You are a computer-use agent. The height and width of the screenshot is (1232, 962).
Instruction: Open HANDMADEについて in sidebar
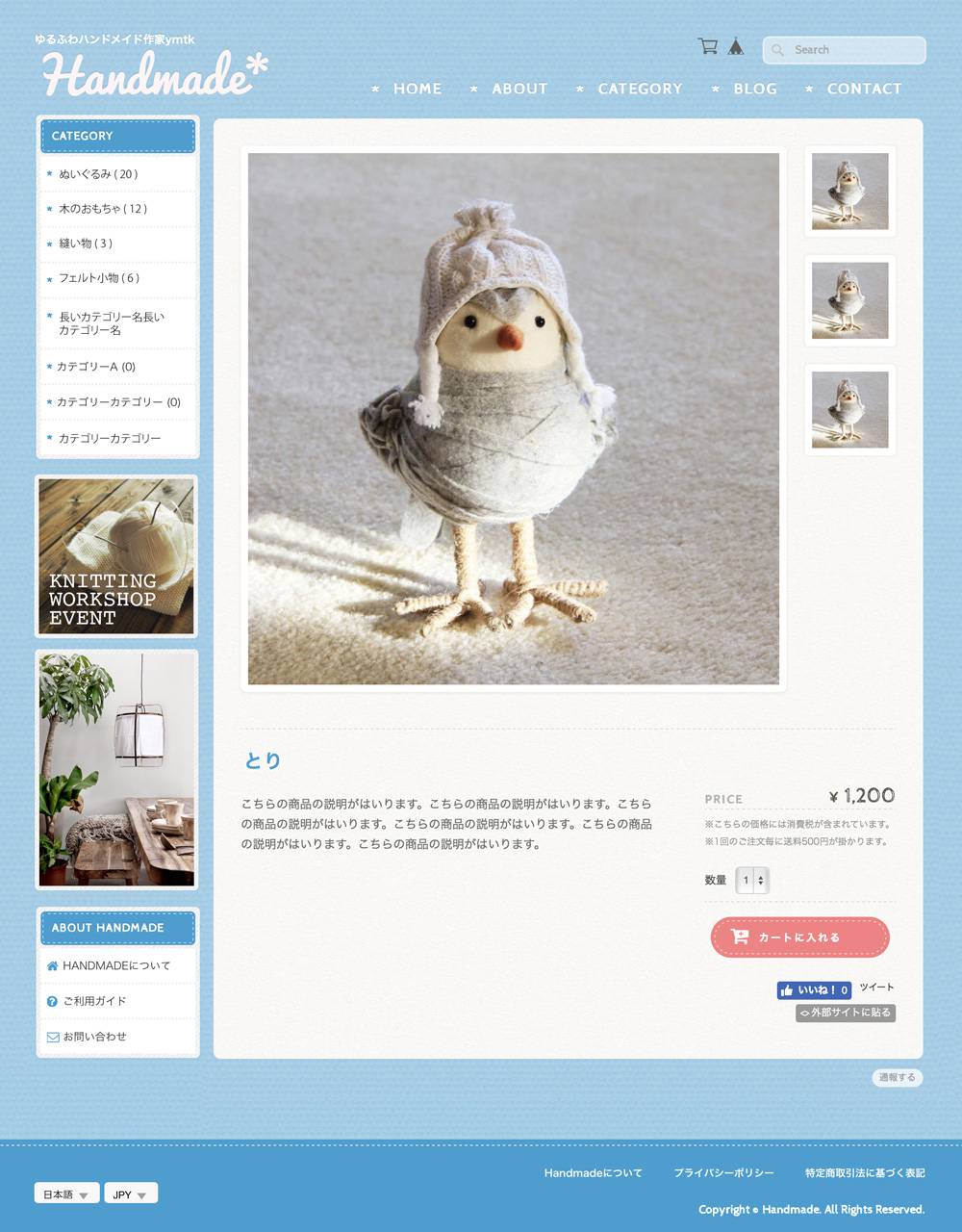[115, 965]
